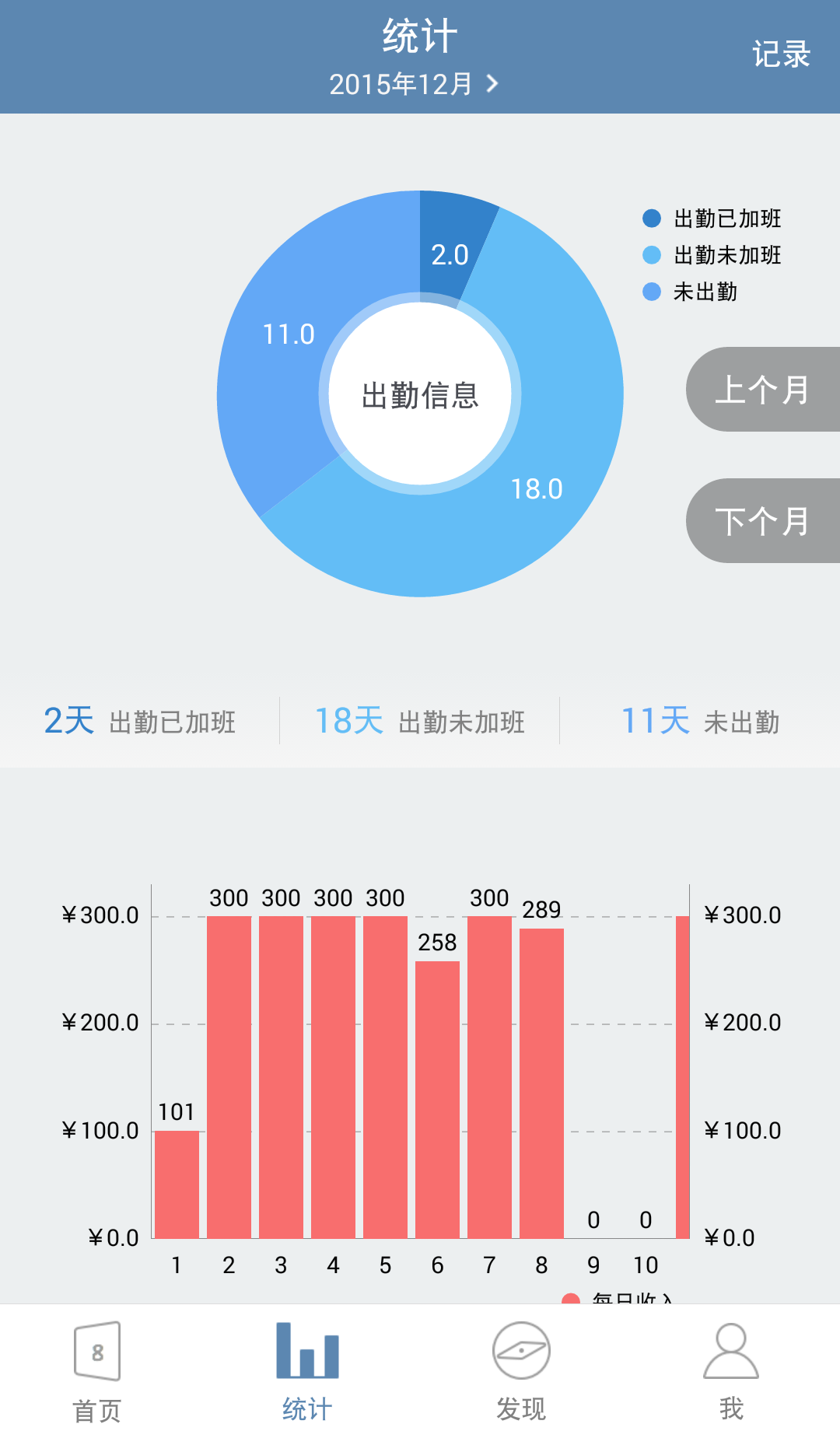Open the 2015年12月 month picker
Image resolution: width=840 pixels, height=1431 pixels.
(x=413, y=84)
